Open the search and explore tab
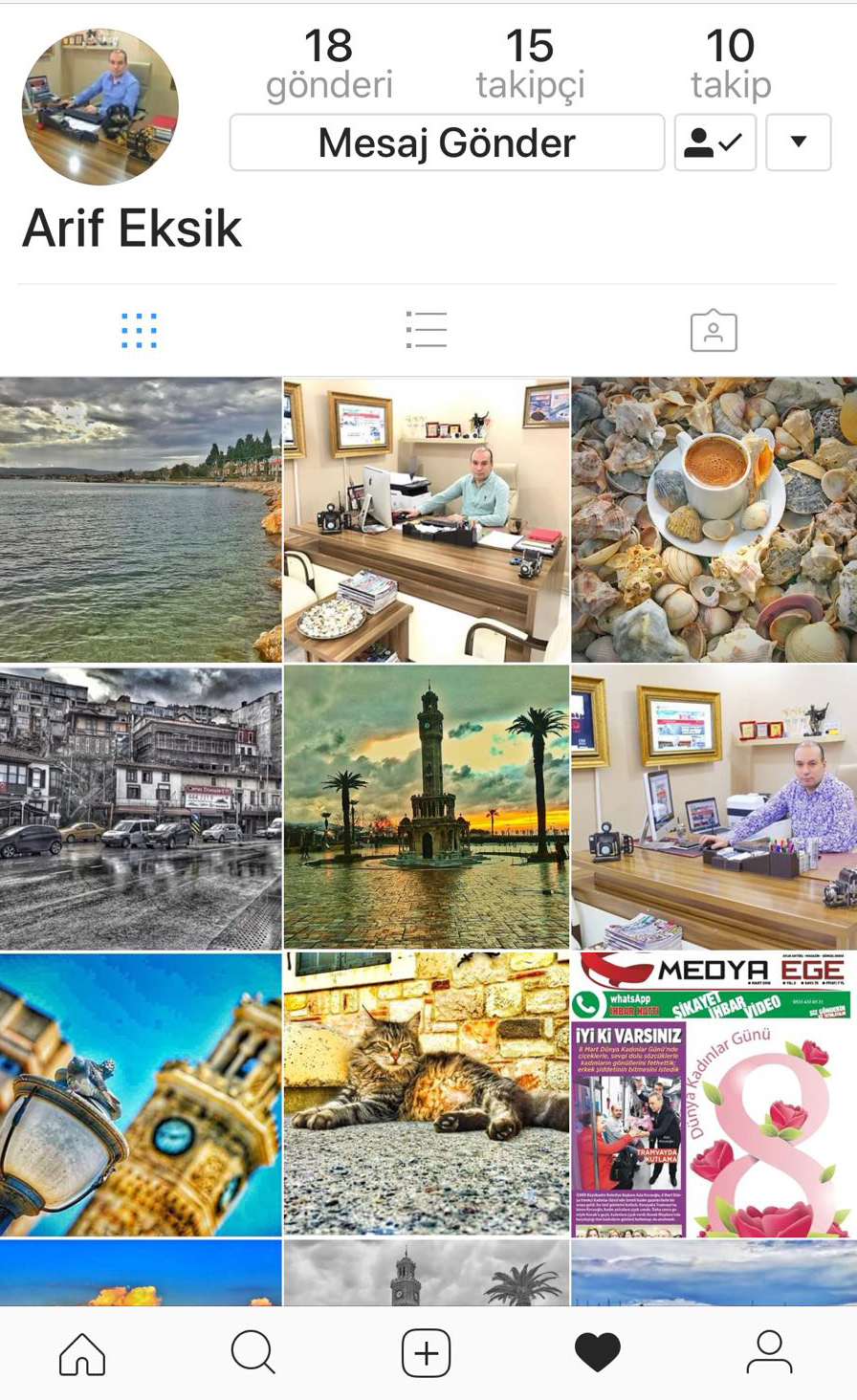 [x=253, y=1353]
